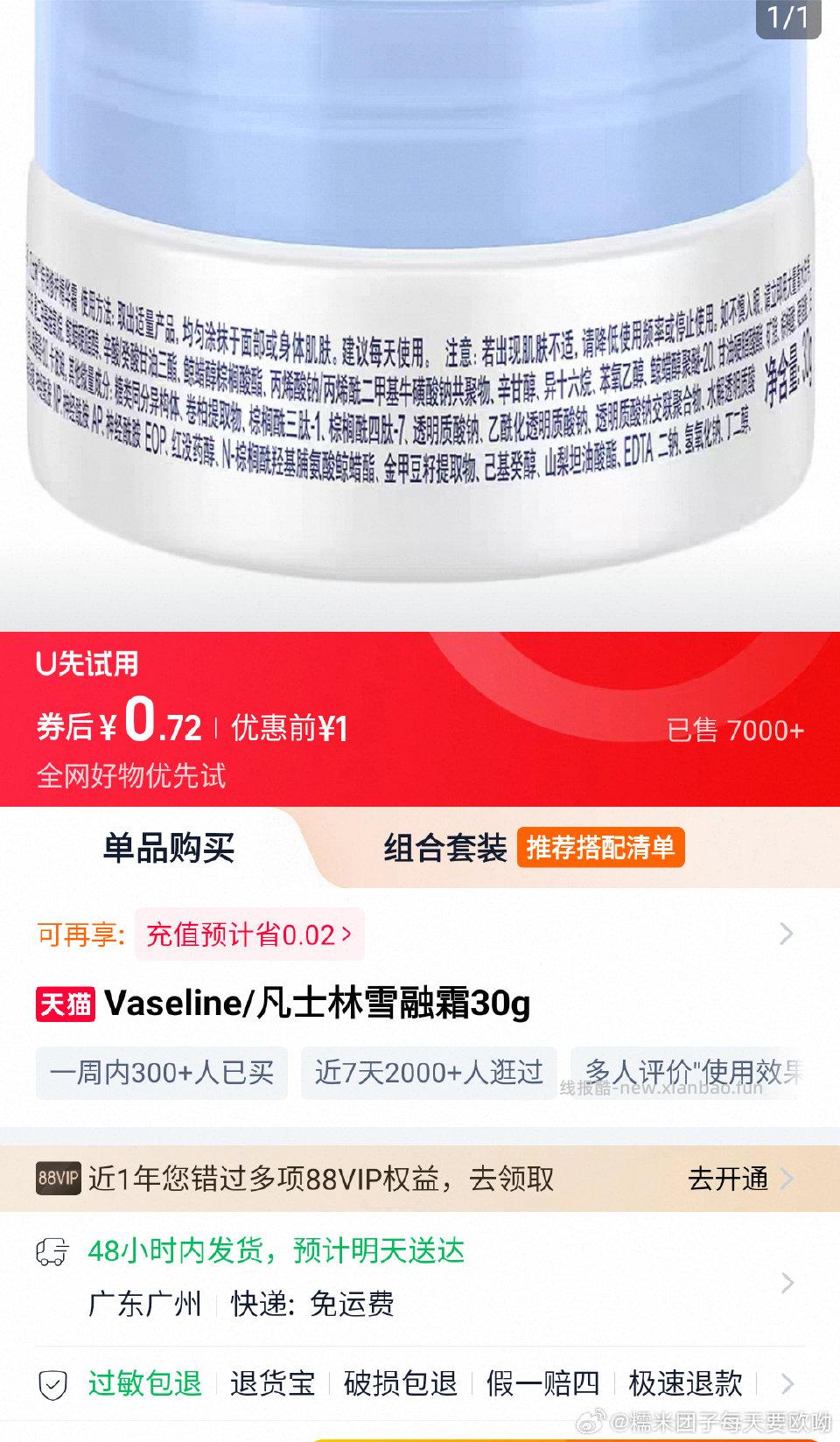
Task: Click the shield guarantee icon beside 过敏包退
Action: (54, 1385)
